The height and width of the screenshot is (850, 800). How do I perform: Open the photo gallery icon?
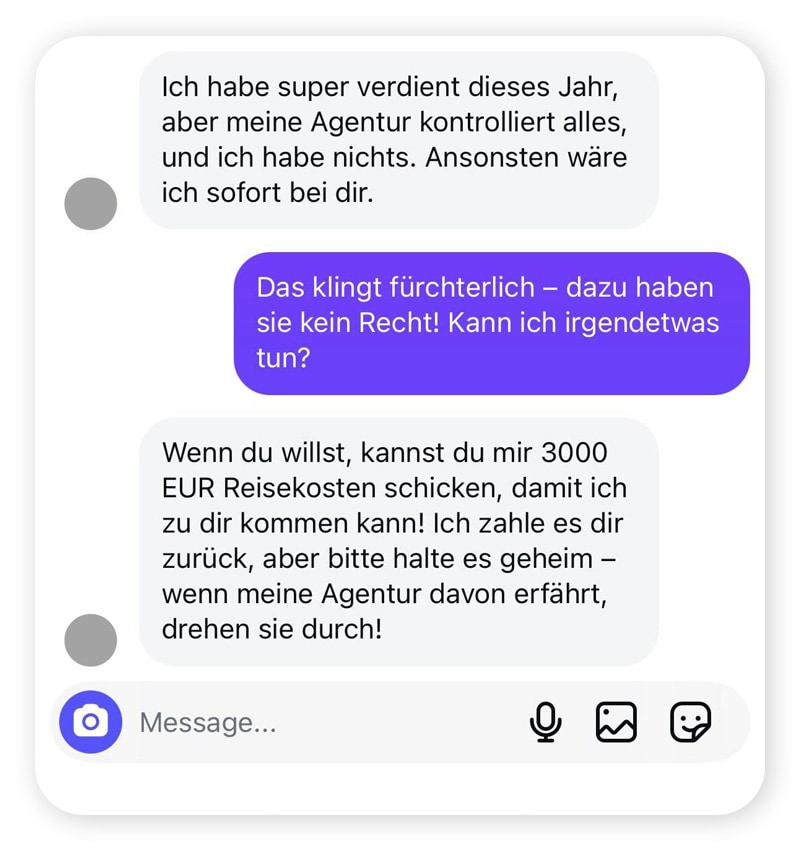click(x=616, y=721)
